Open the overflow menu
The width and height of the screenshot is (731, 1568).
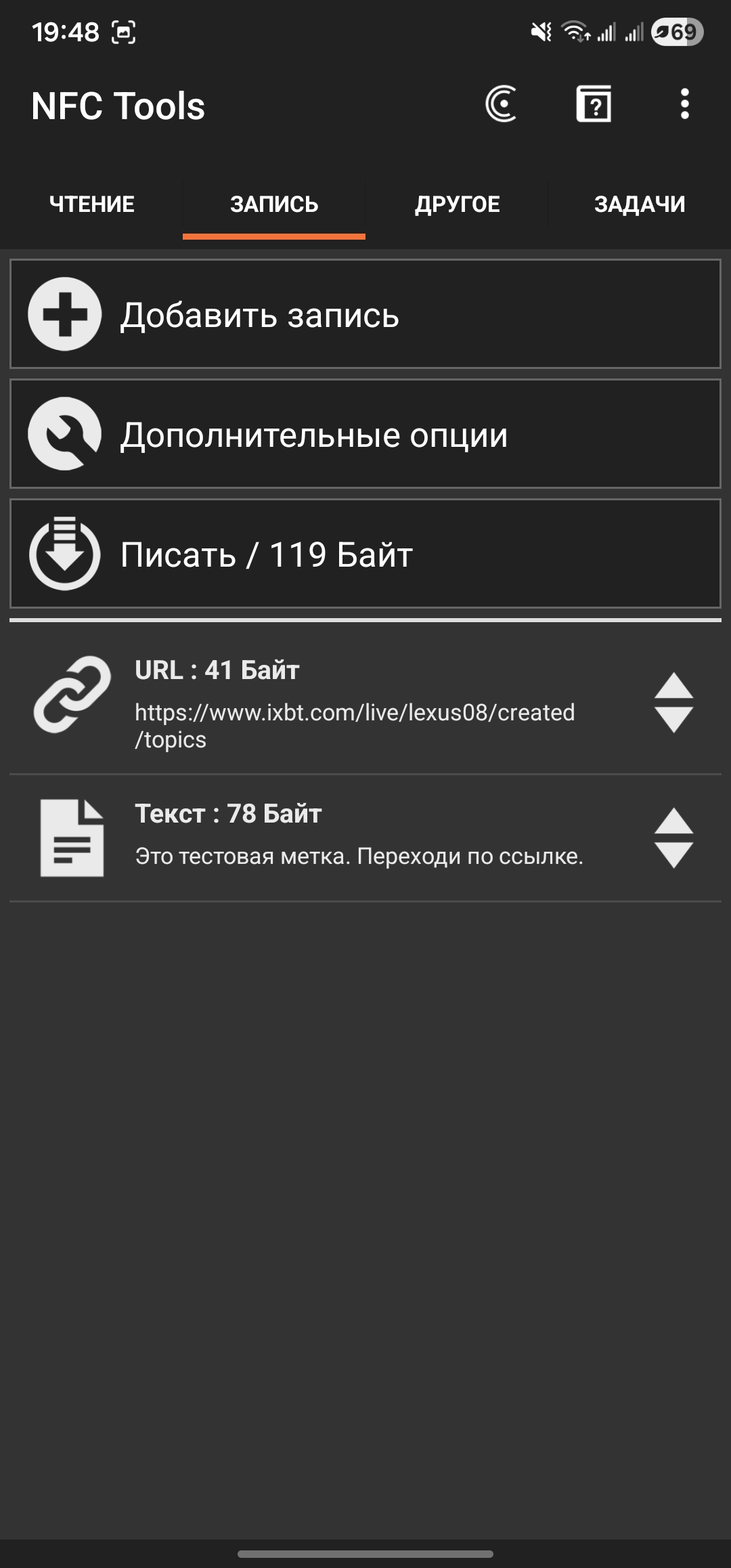point(684,105)
